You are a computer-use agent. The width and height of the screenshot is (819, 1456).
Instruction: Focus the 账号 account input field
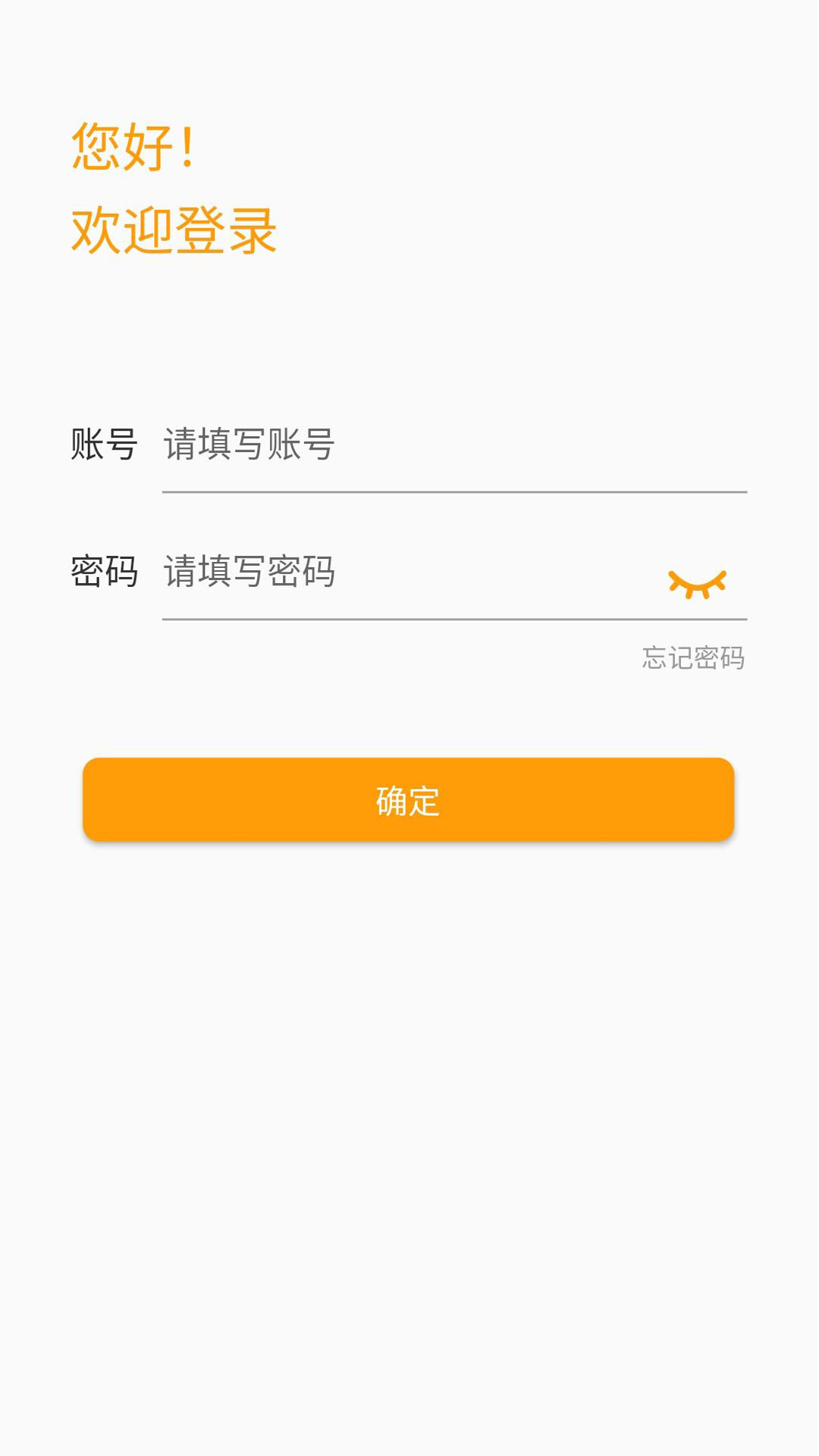[x=453, y=445]
